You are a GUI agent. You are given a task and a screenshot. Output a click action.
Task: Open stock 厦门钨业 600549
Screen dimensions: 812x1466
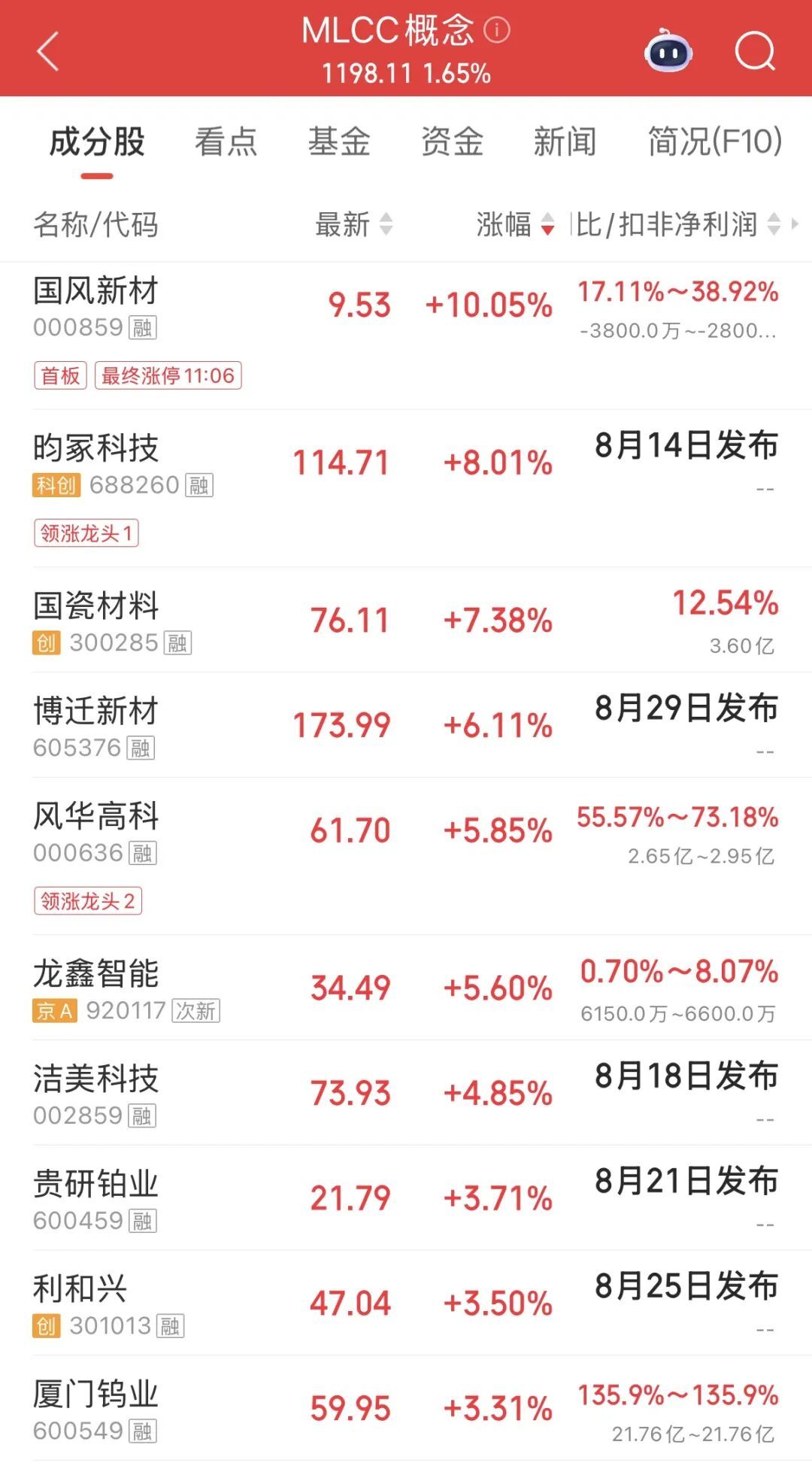coord(406,1408)
